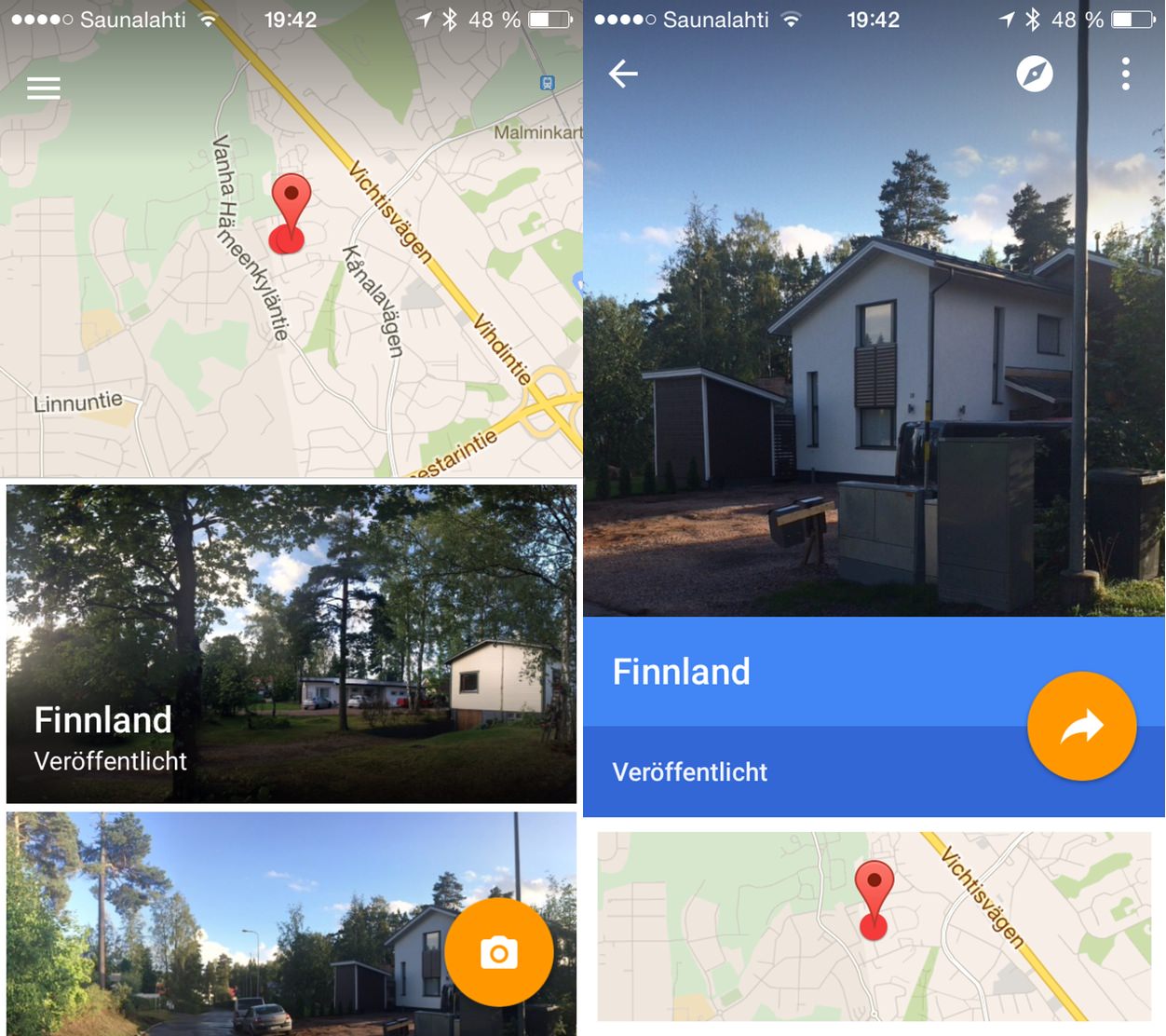Open the Finnland Veröffentlicht photo card with trees
This screenshot has width=1166, height=1036.
(291, 643)
